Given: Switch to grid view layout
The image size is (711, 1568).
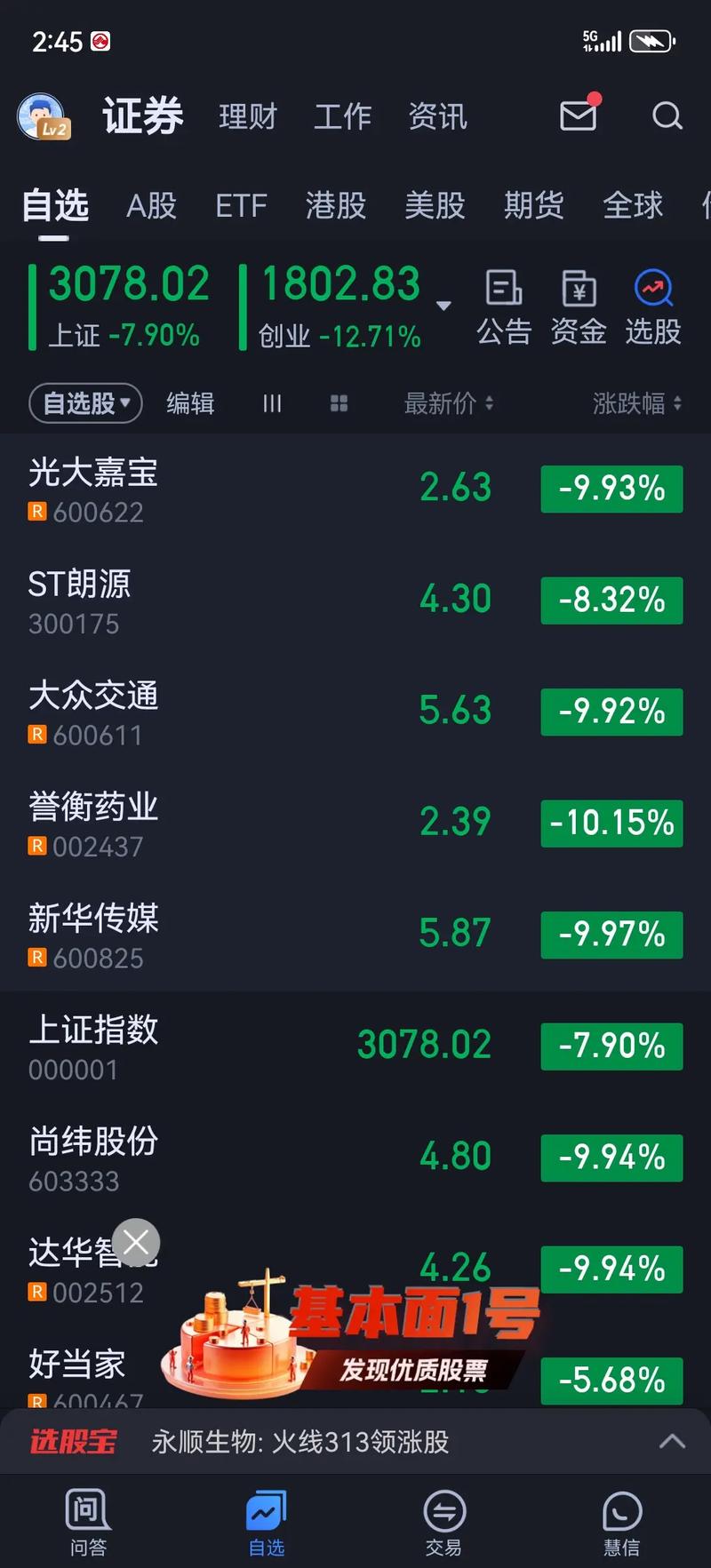Looking at the screenshot, I should click(340, 403).
